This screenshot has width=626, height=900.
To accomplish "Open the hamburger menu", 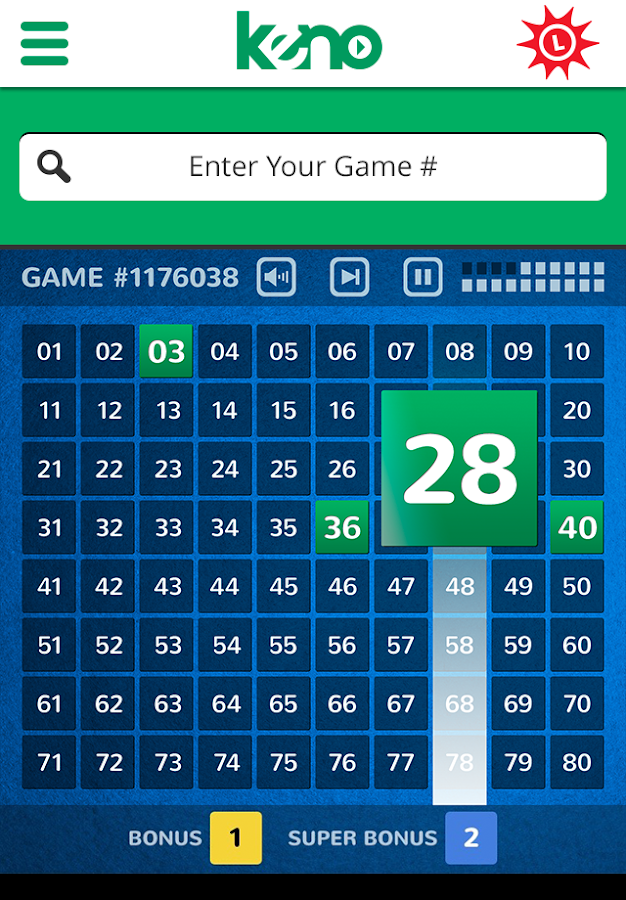I will [x=44, y=43].
